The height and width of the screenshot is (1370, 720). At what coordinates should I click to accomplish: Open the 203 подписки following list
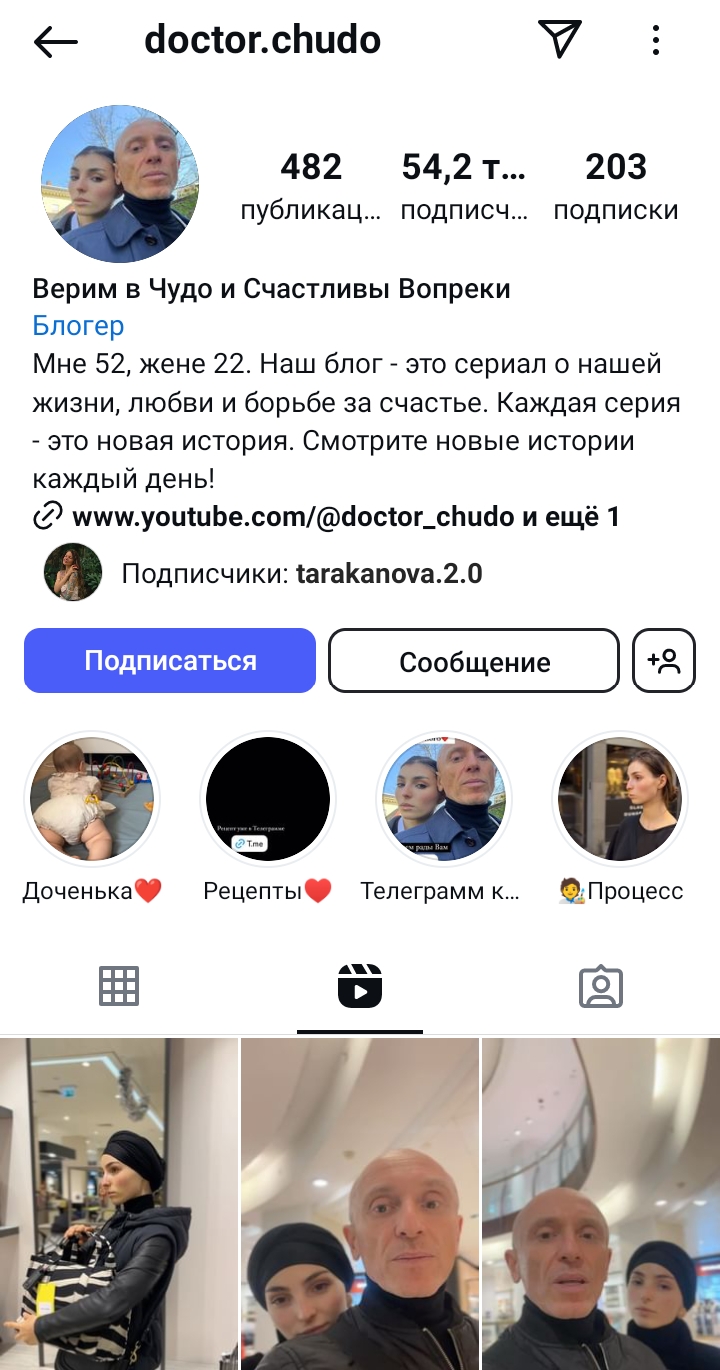click(616, 185)
